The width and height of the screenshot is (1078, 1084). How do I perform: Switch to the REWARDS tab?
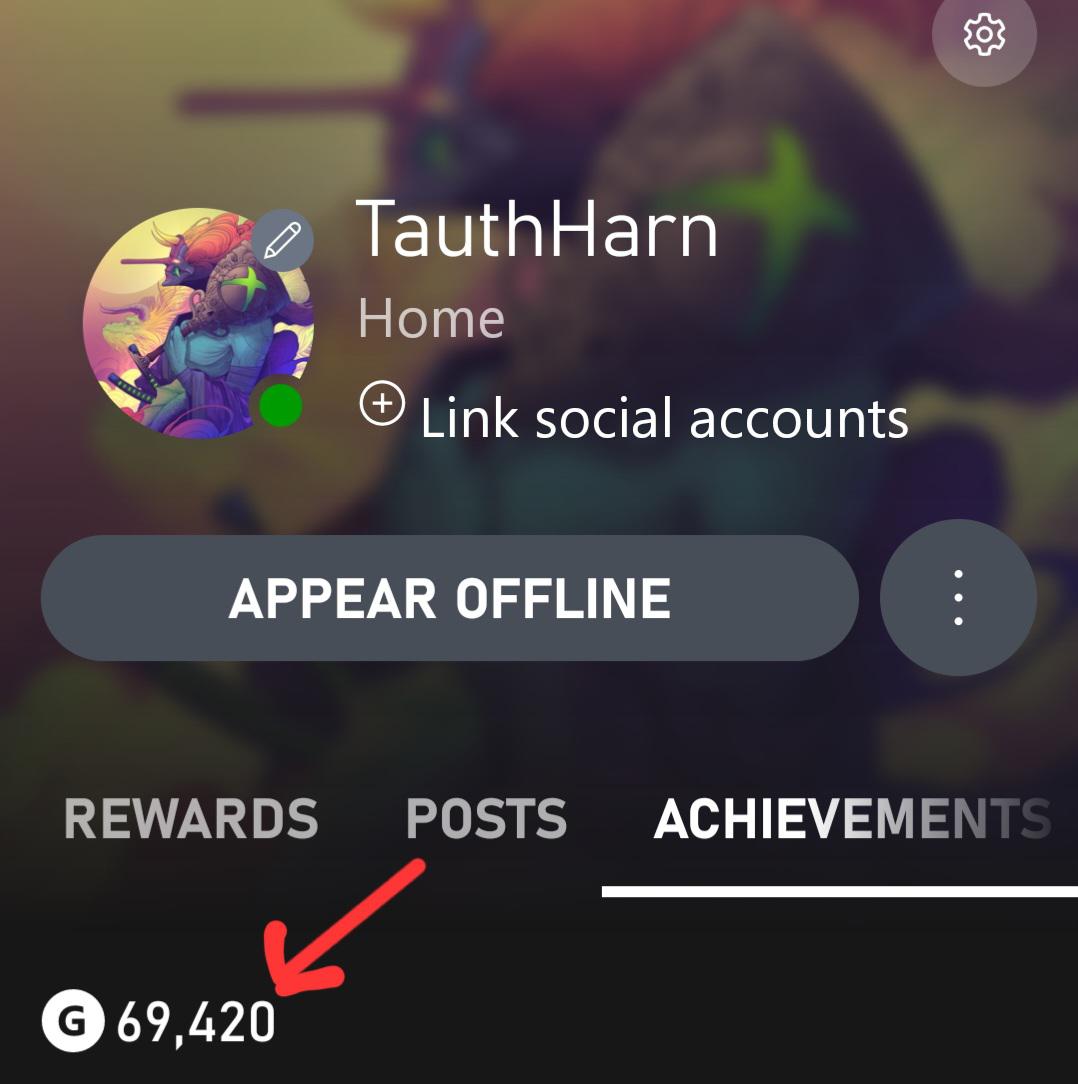pos(191,819)
